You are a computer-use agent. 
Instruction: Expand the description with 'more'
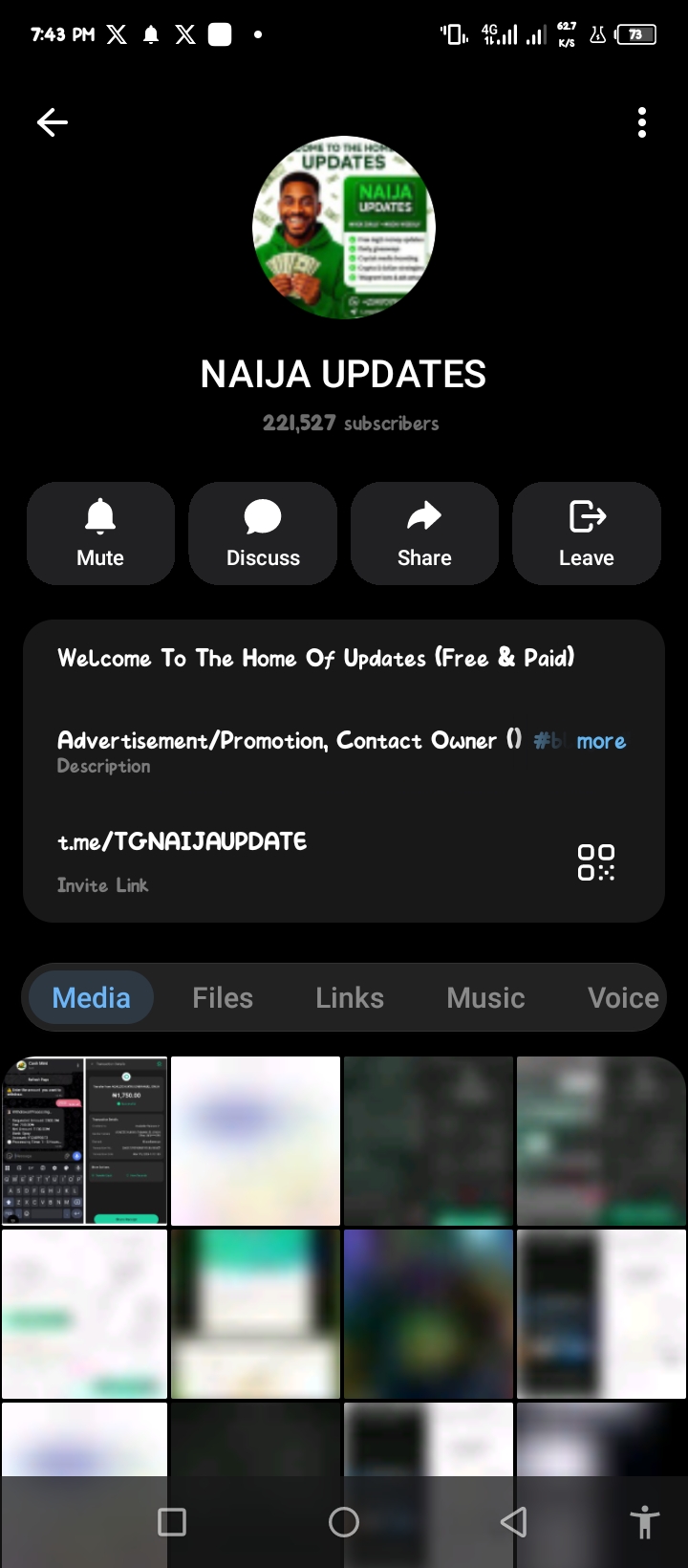click(601, 741)
